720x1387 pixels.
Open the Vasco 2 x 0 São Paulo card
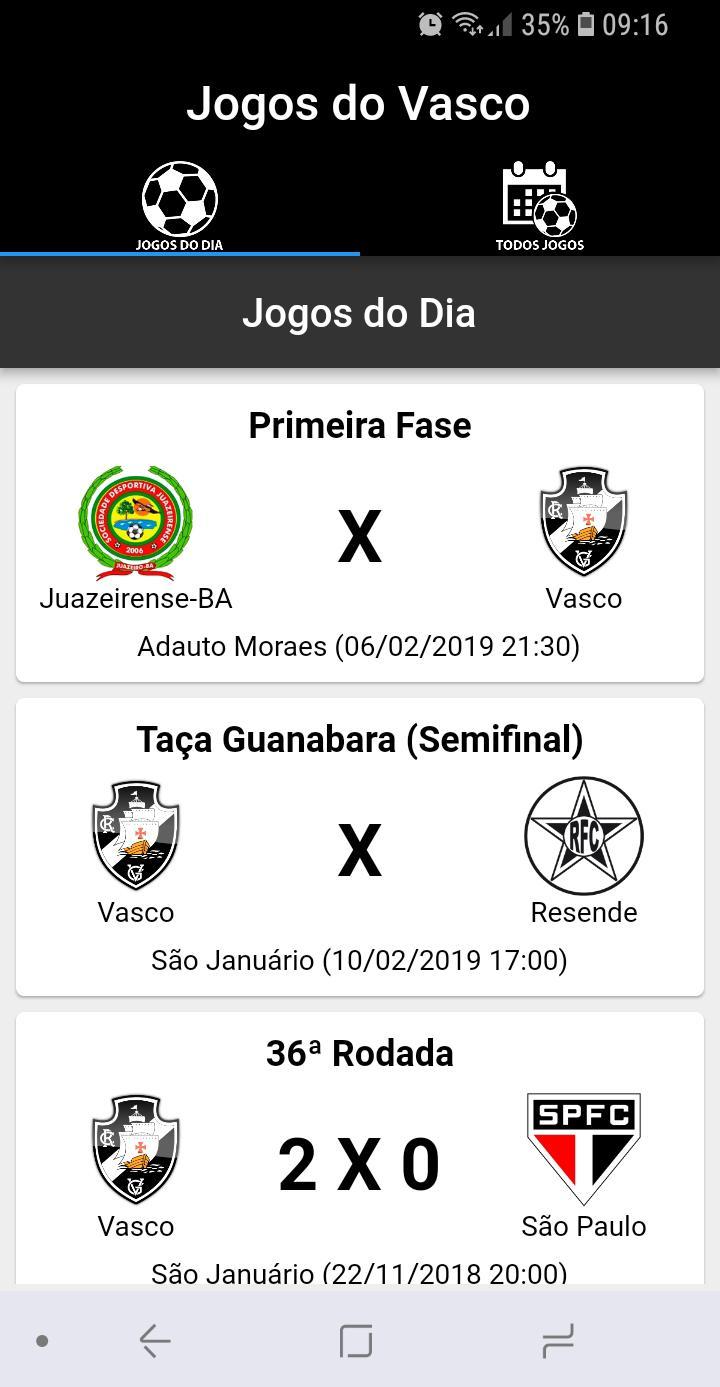[x=360, y=1148]
